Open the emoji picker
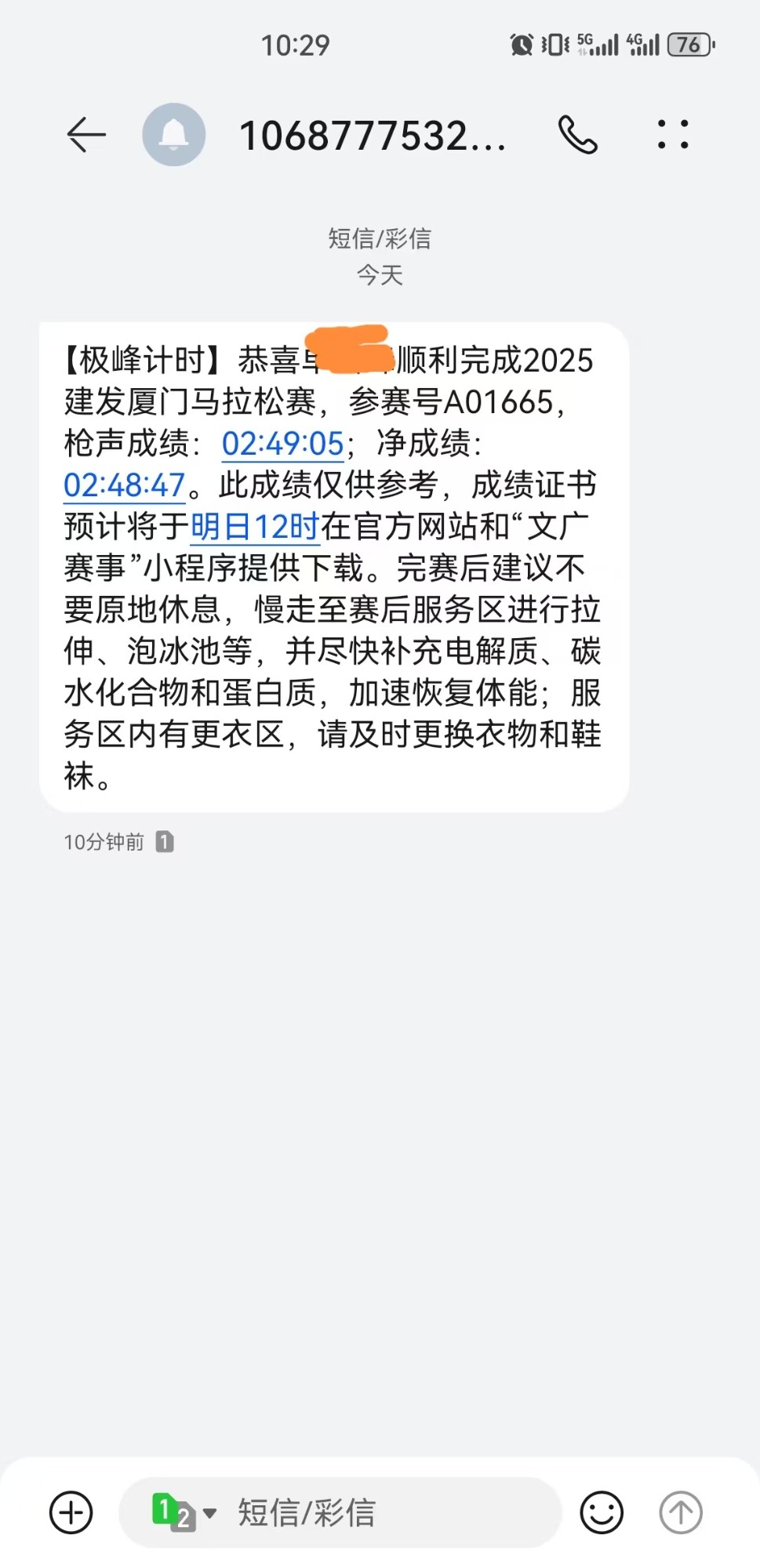This screenshot has height=1568, width=760. click(601, 1512)
